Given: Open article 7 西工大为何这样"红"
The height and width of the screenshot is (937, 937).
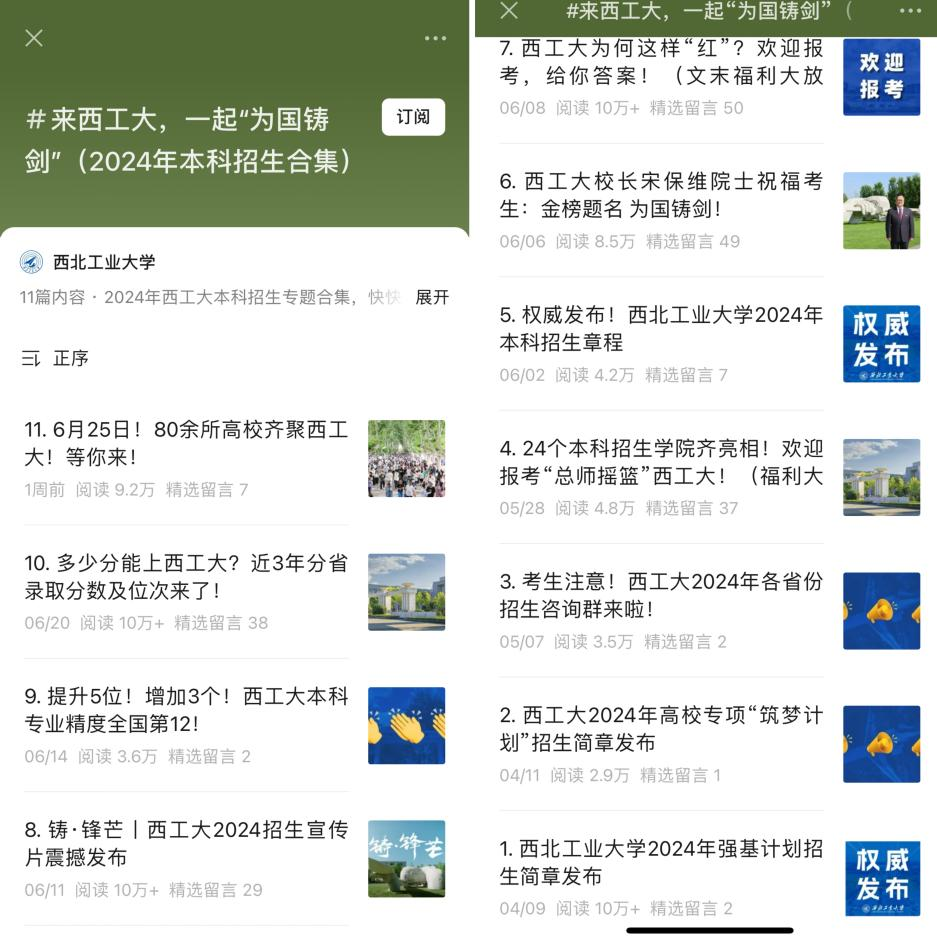Looking at the screenshot, I should (x=661, y=62).
